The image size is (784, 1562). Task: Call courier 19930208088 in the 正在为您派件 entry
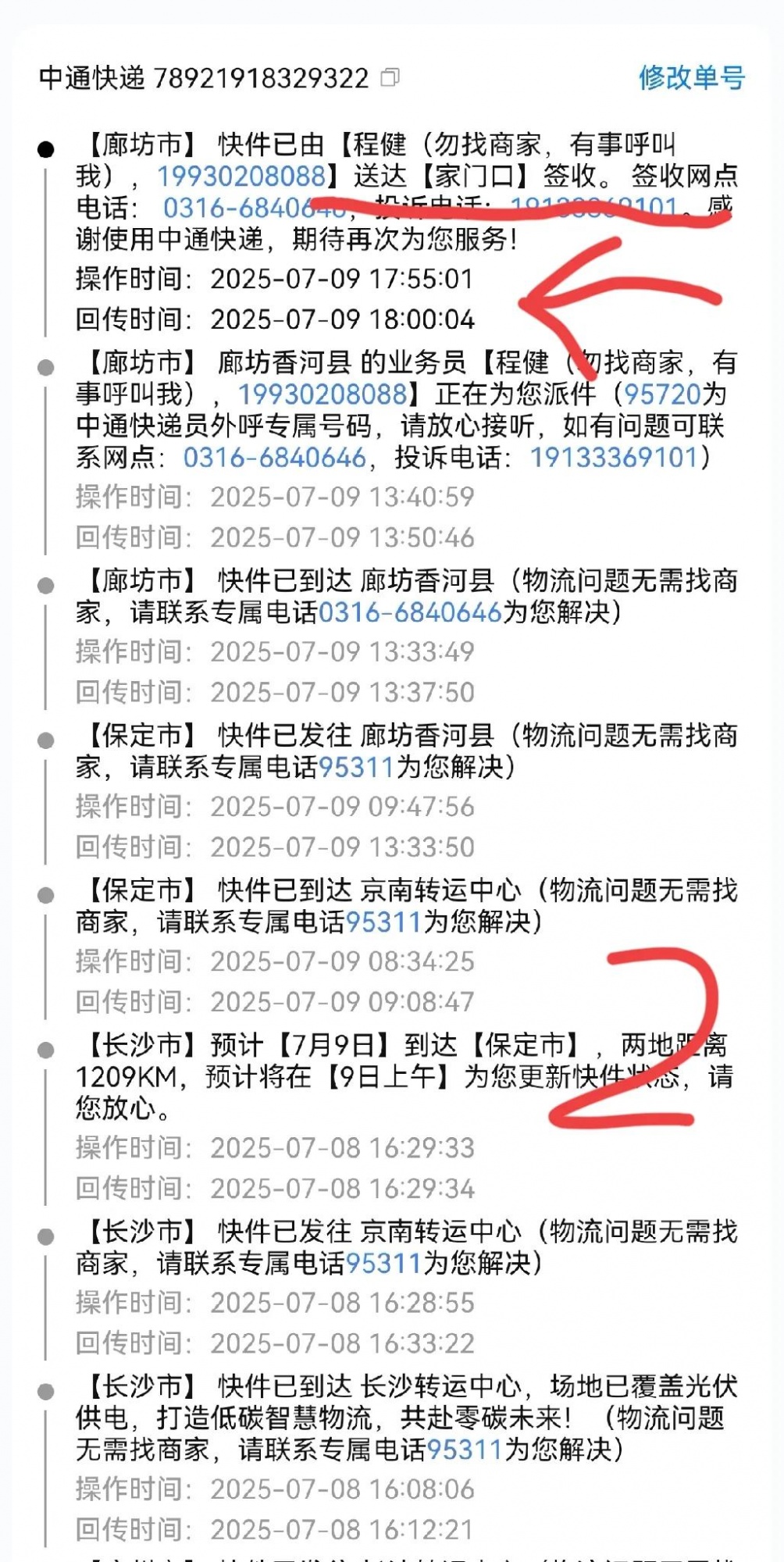(x=322, y=394)
